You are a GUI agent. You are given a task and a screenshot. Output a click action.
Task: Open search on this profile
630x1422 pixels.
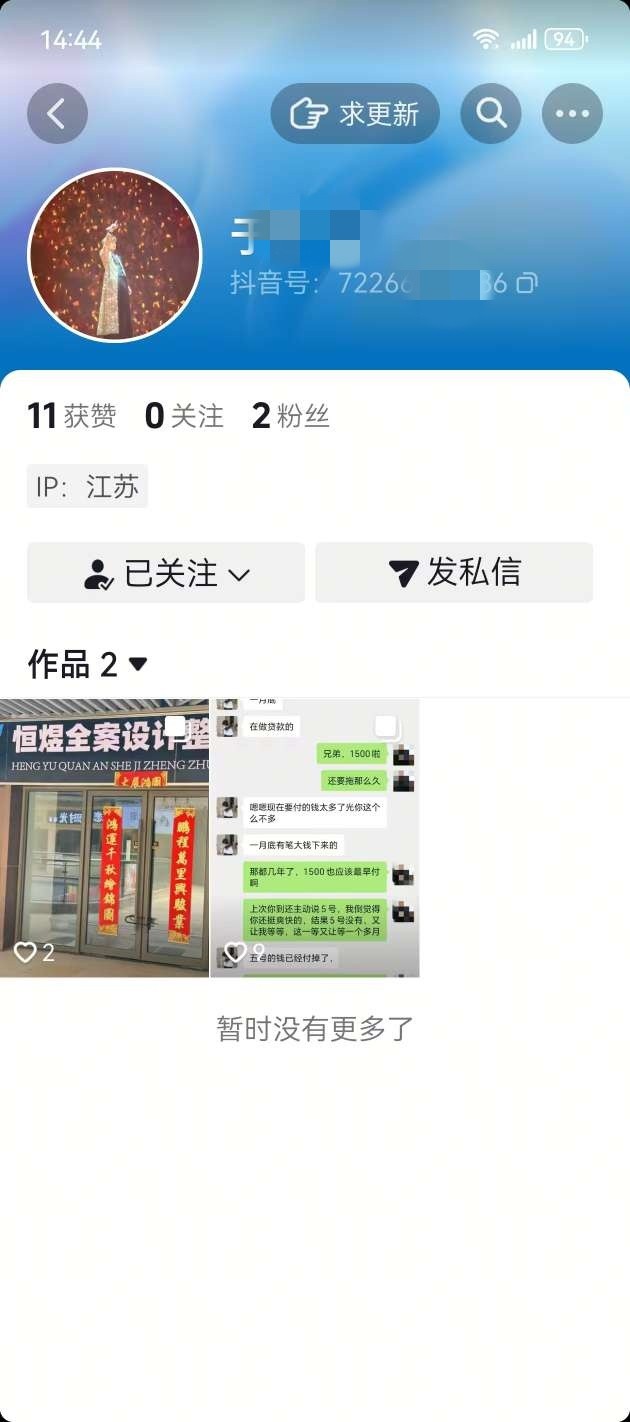point(491,114)
